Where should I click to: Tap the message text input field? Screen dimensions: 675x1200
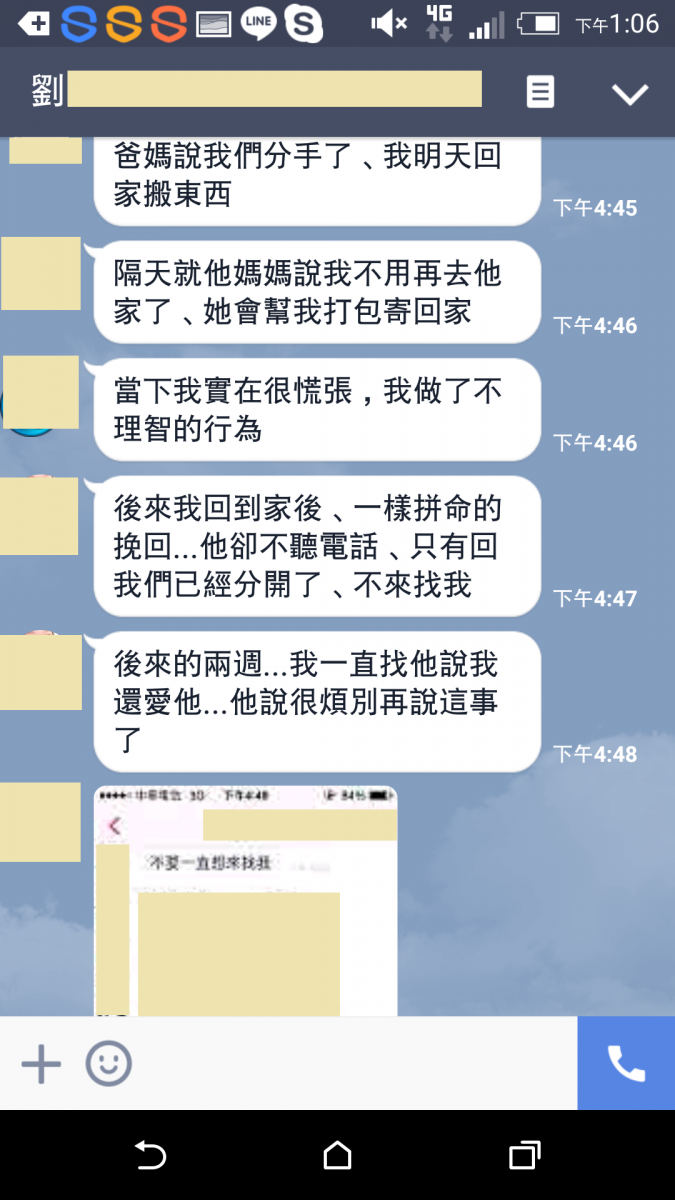pos(350,1064)
